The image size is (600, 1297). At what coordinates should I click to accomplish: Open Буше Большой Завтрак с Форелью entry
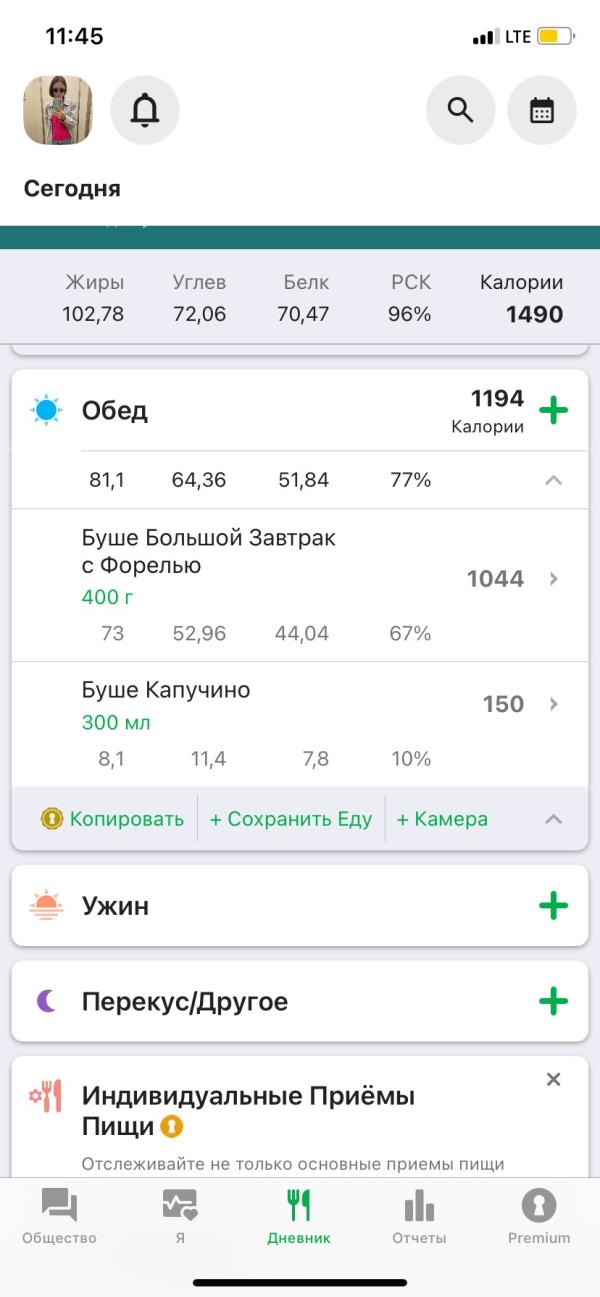click(x=300, y=580)
